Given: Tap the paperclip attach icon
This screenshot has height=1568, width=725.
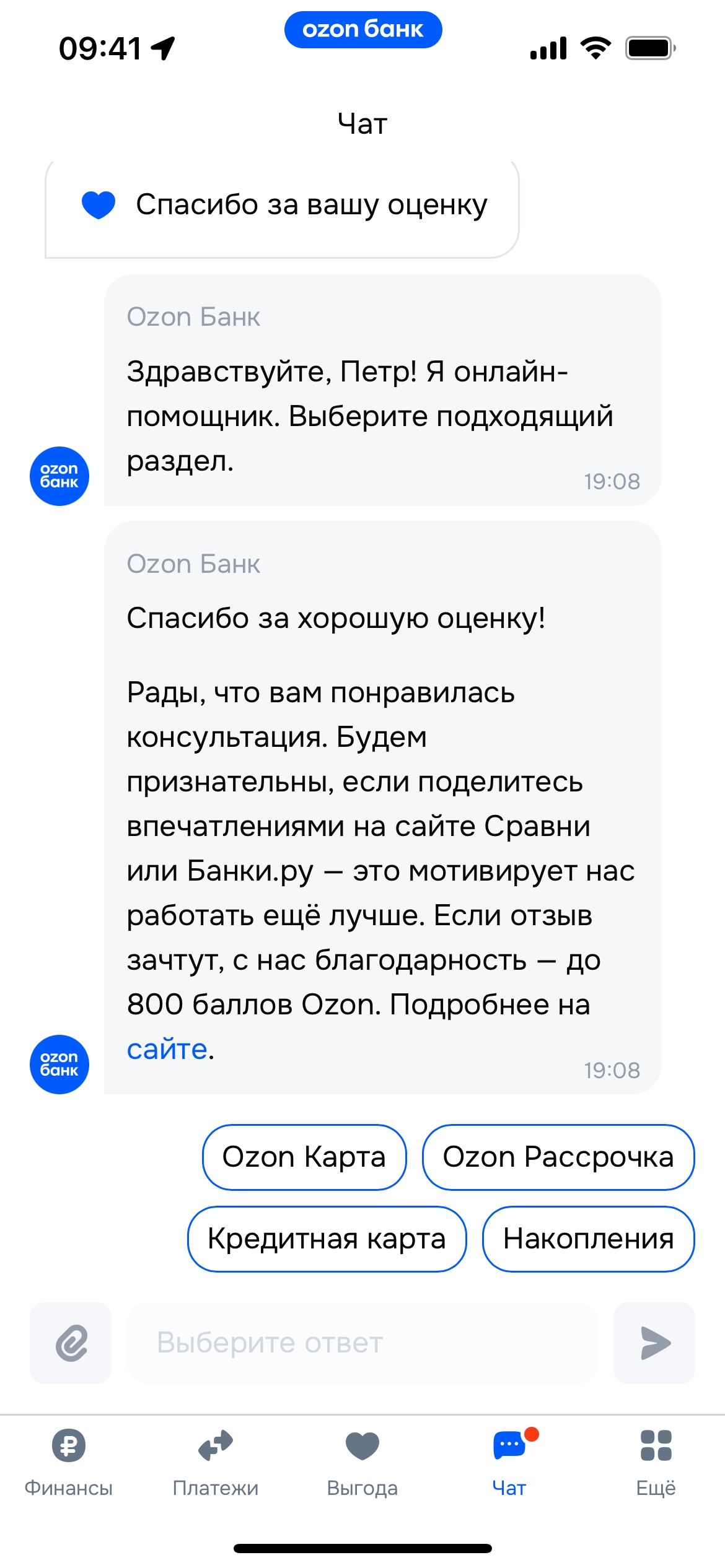Looking at the screenshot, I should [71, 1343].
